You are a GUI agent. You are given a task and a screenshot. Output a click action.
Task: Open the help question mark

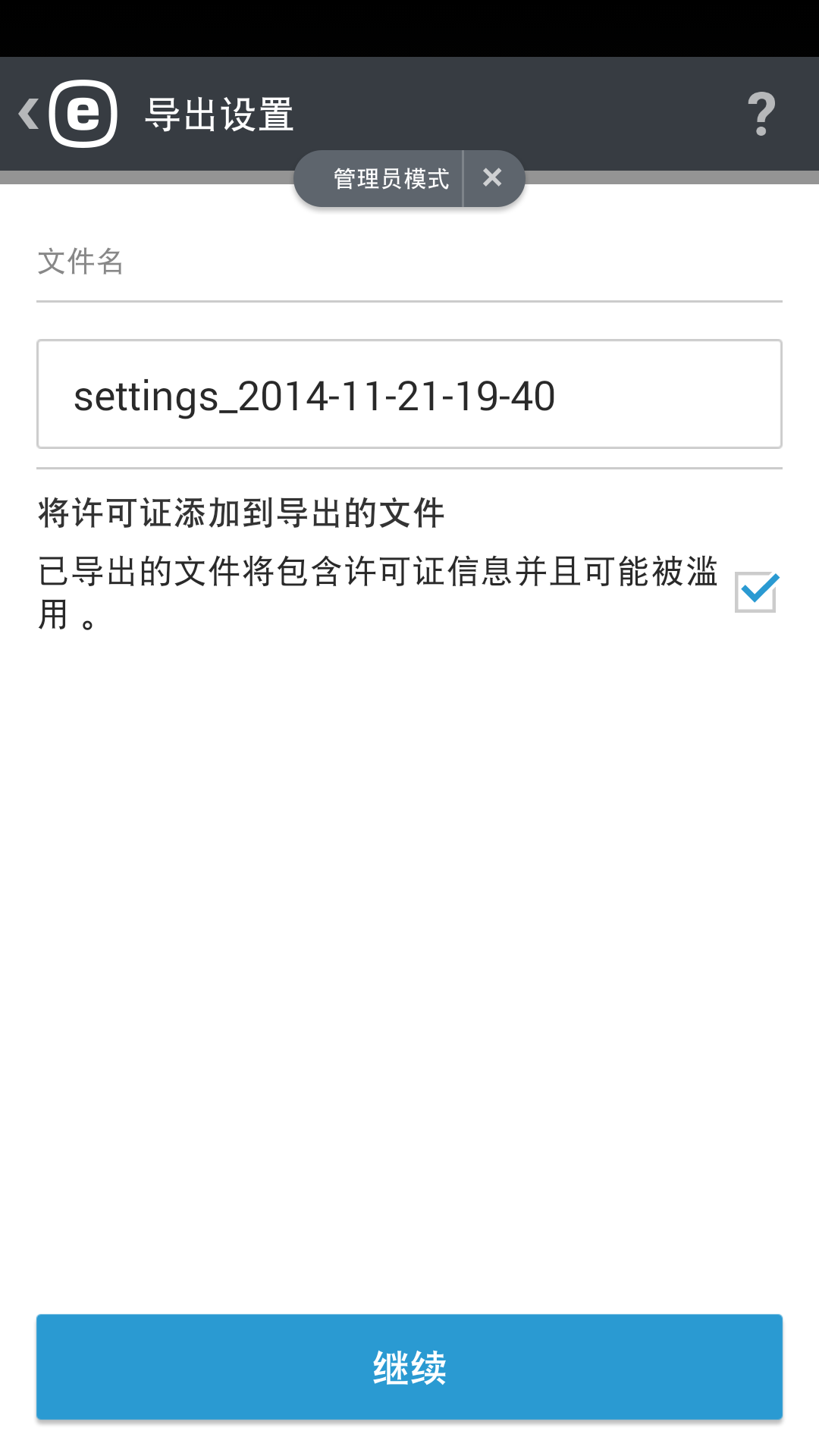tap(761, 114)
